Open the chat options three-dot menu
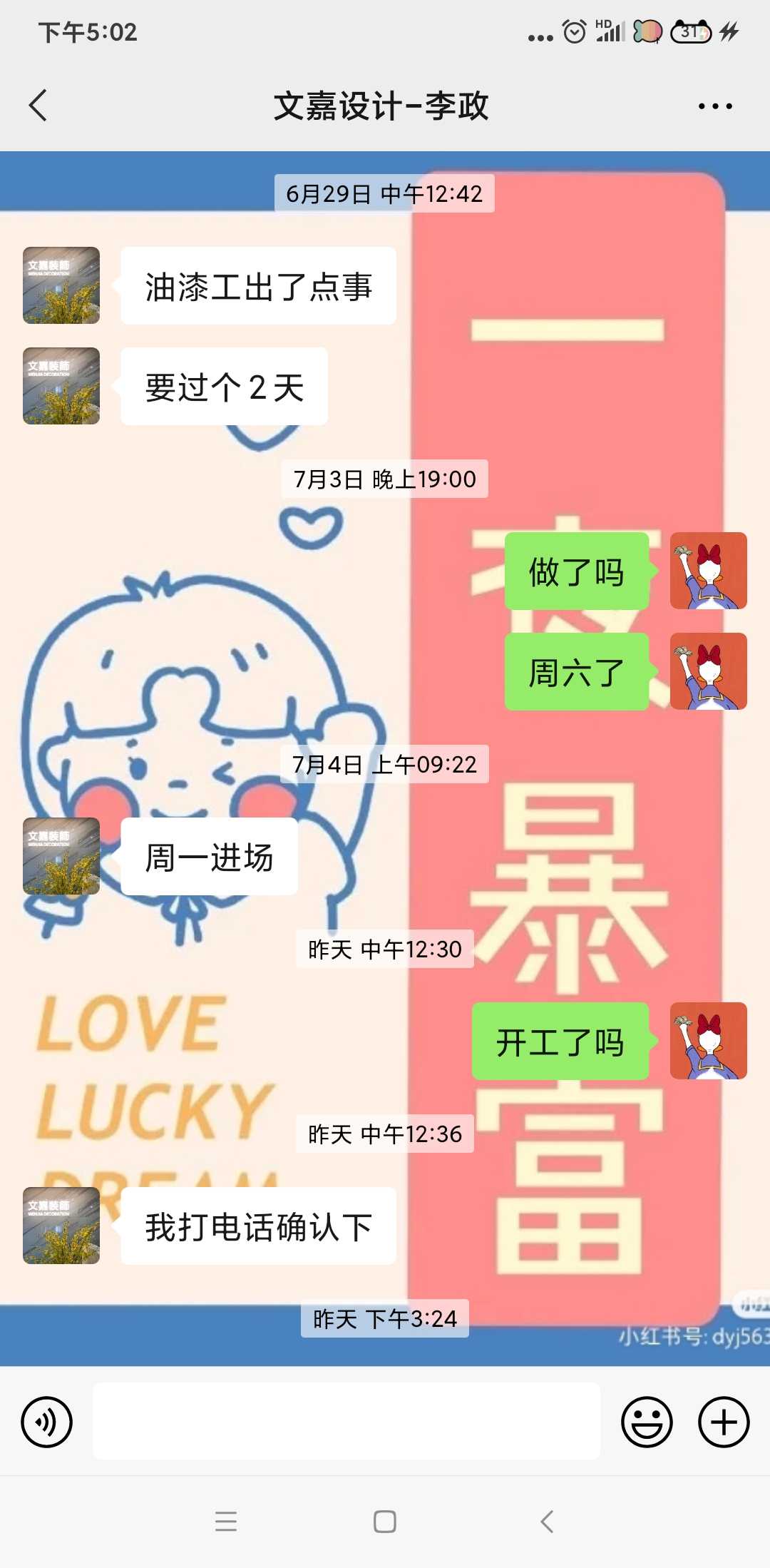Image resolution: width=770 pixels, height=1568 pixels. click(715, 106)
